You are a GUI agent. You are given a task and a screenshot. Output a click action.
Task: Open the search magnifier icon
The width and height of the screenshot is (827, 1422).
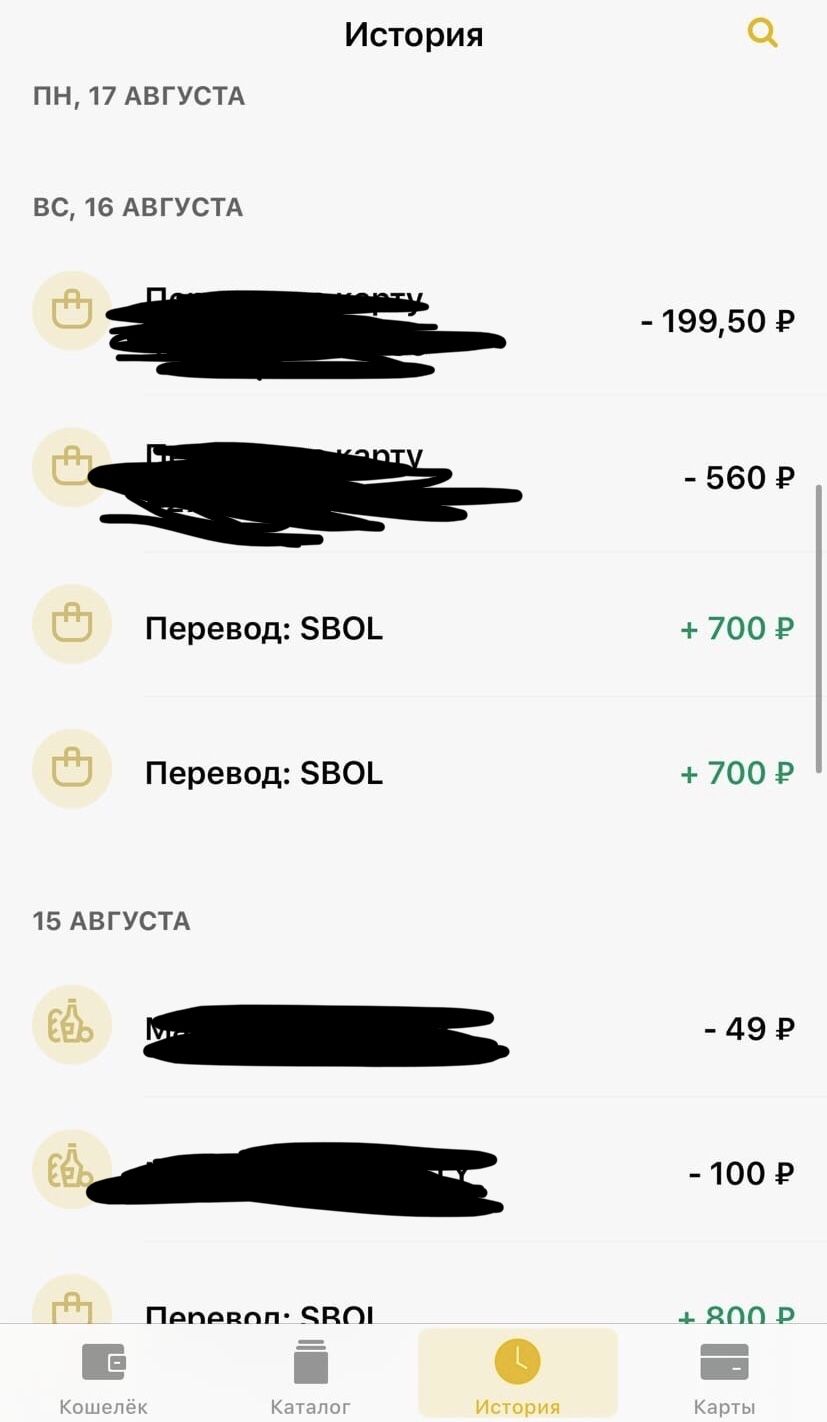coord(762,33)
